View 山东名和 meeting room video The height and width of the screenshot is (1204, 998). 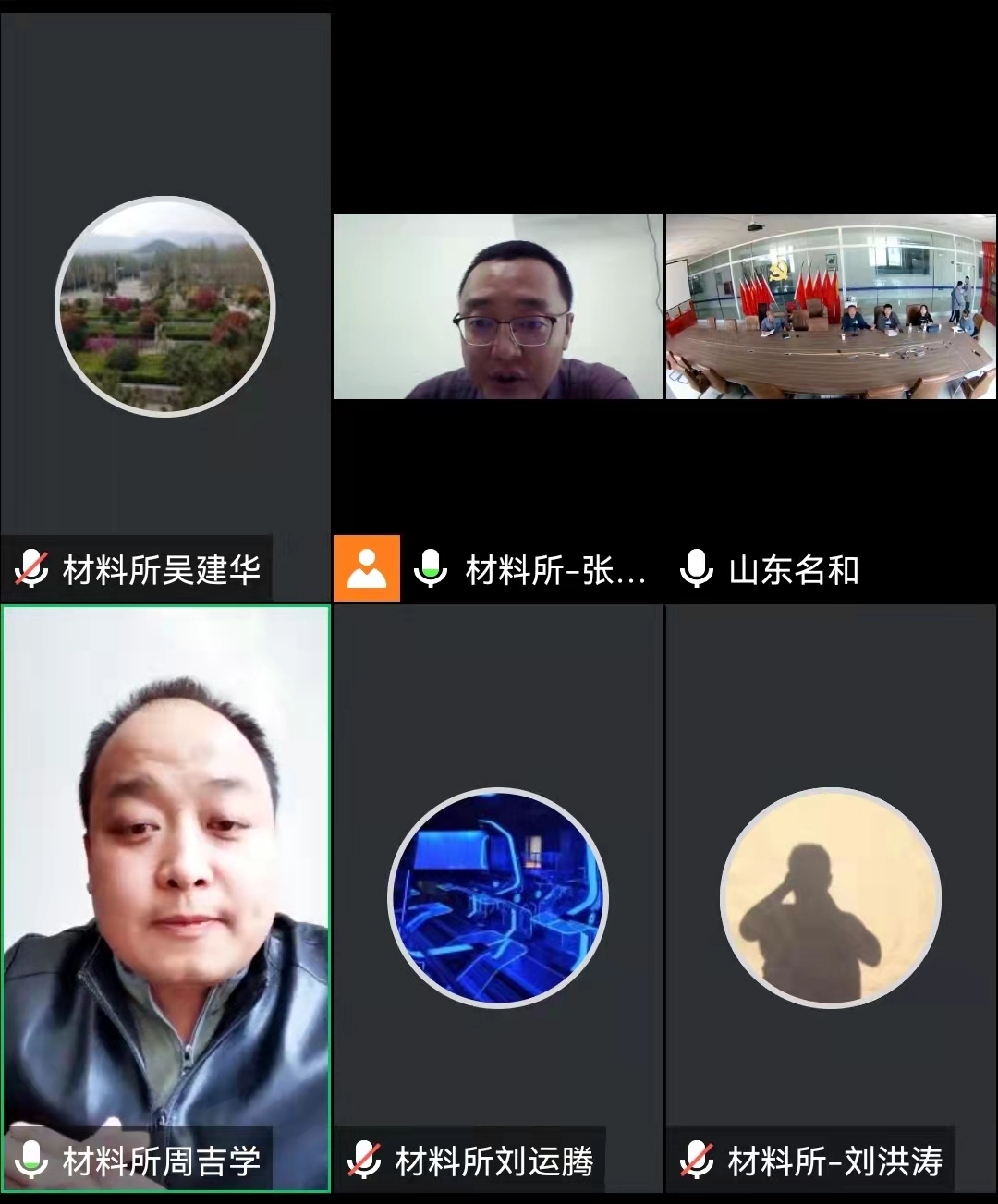pos(831,307)
